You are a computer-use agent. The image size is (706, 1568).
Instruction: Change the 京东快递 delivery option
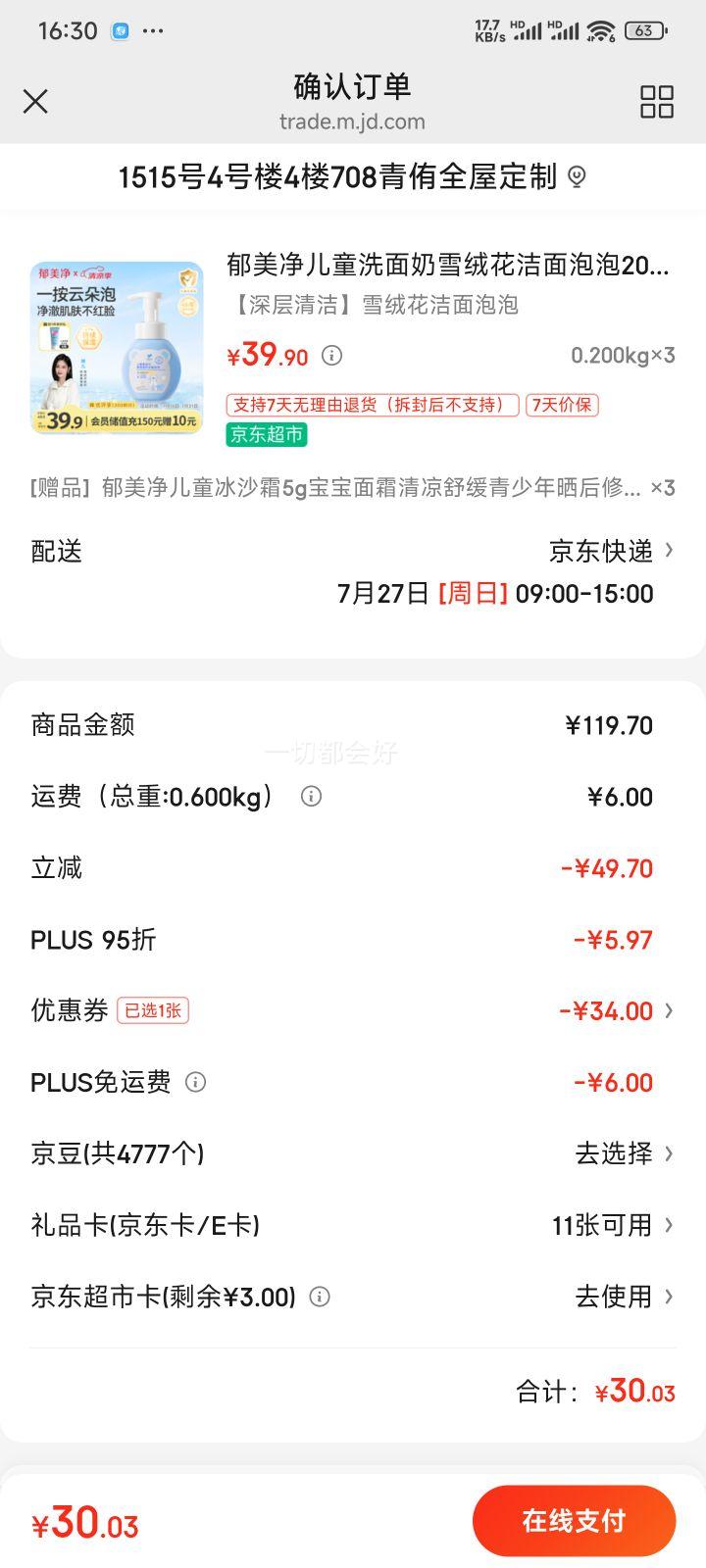[x=612, y=551]
